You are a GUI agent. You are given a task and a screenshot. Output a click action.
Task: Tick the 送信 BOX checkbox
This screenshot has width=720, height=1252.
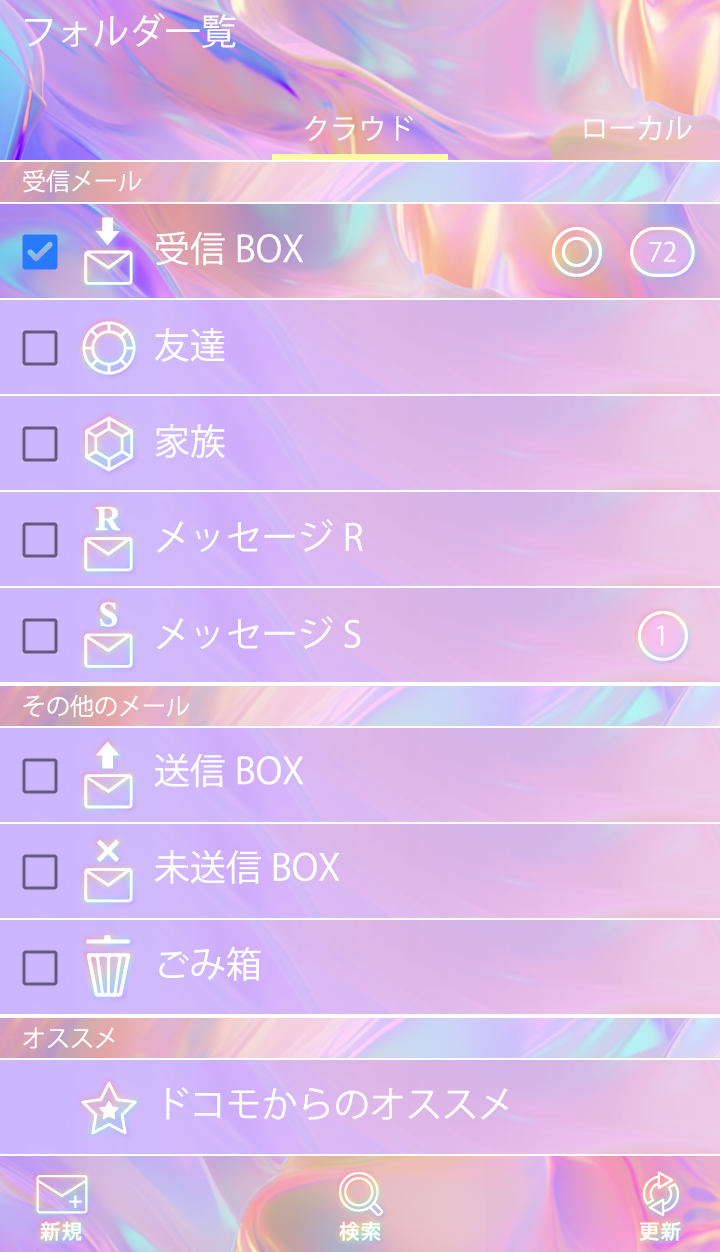tap(40, 775)
